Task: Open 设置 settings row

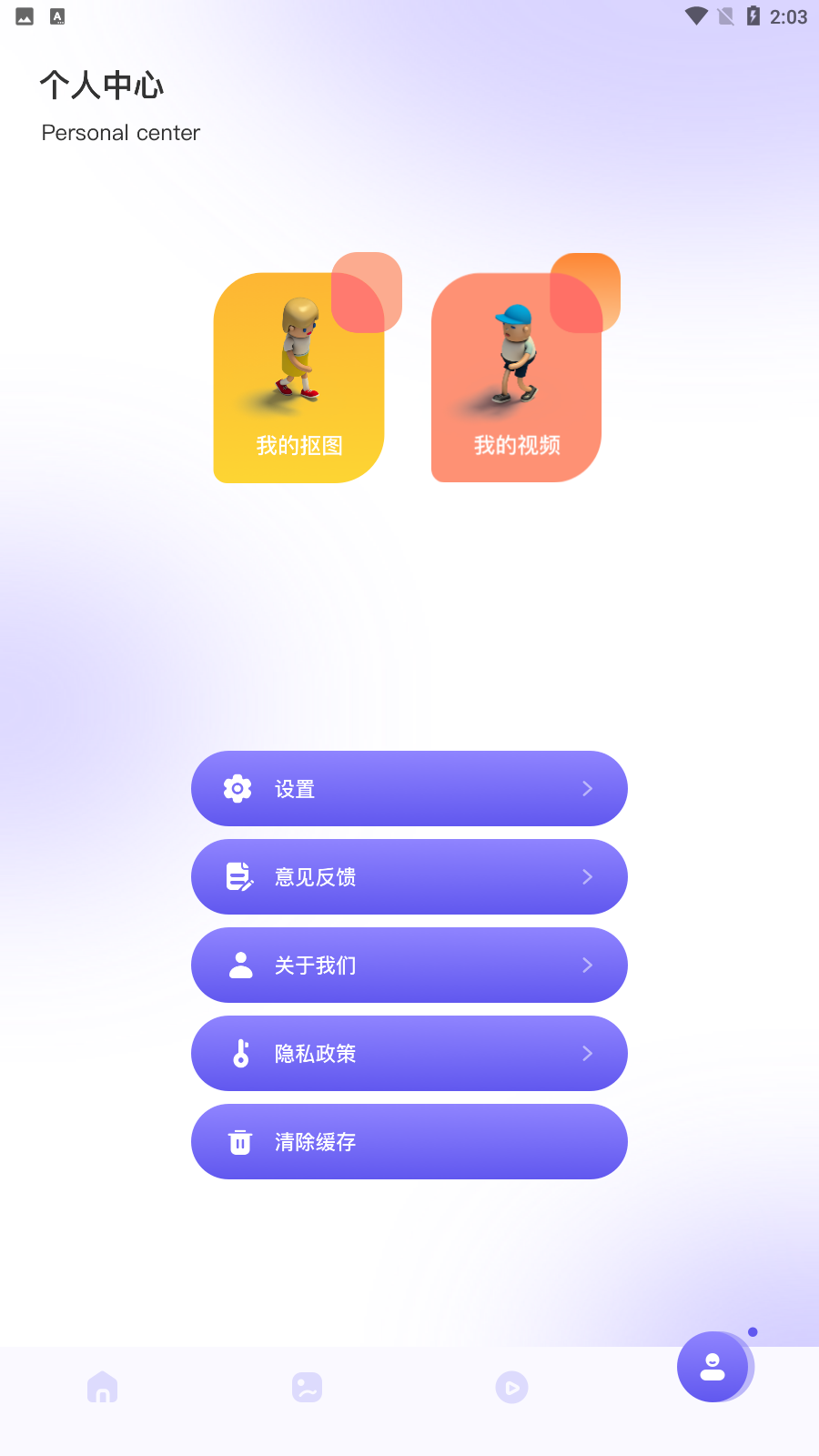Action: coord(409,789)
